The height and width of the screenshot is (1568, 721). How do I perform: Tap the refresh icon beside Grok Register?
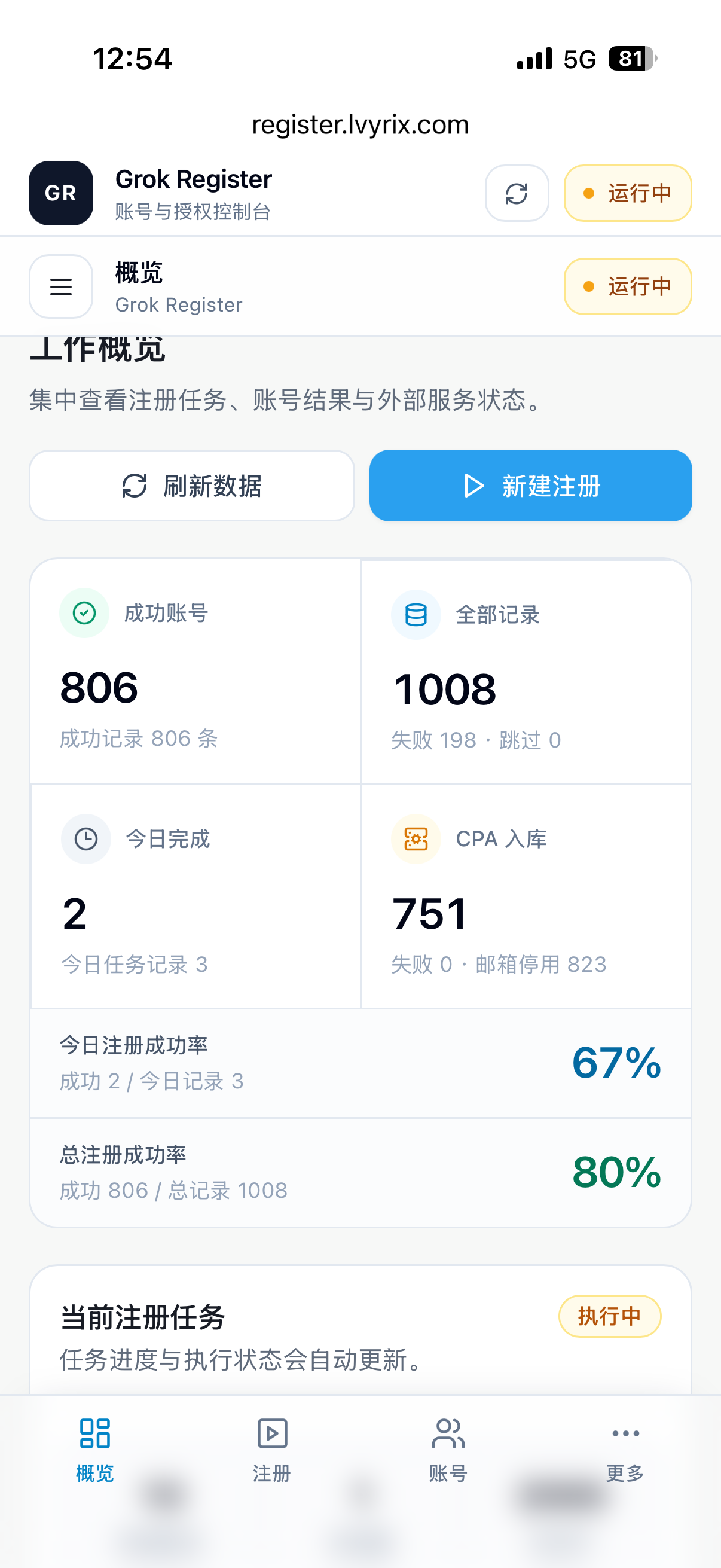517,194
